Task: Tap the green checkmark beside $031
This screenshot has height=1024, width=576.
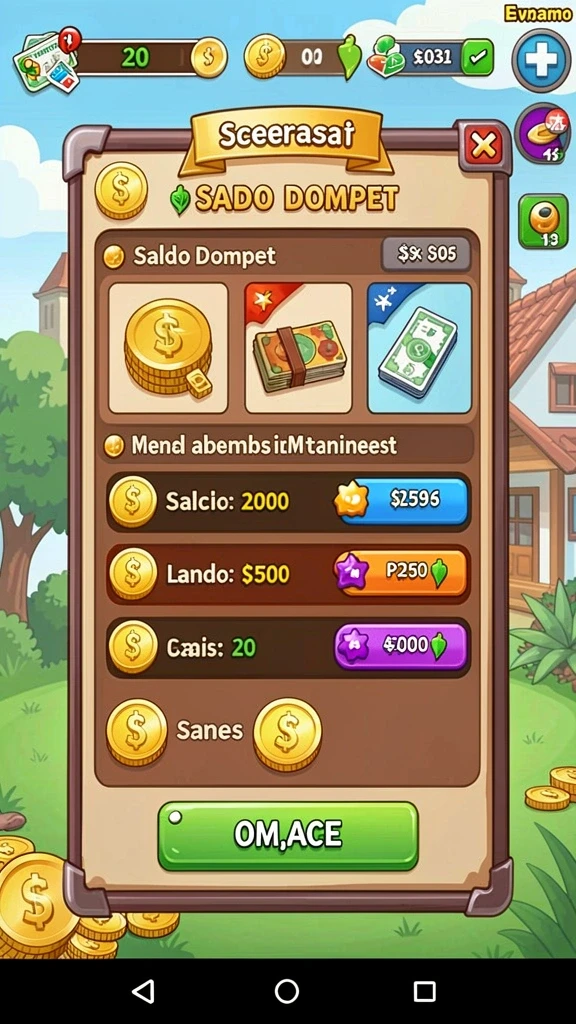Action: (477, 59)
